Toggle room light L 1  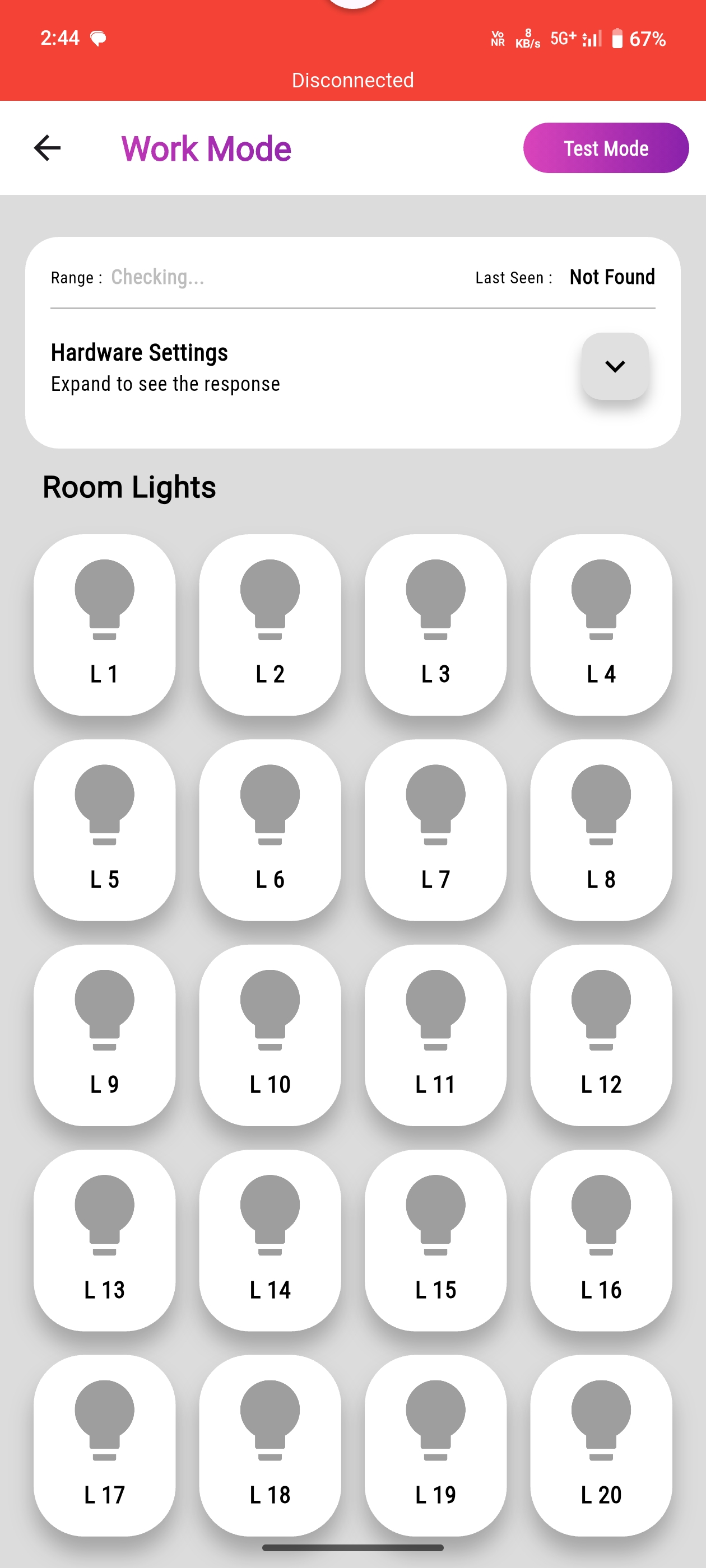click(x=104, y=624)
